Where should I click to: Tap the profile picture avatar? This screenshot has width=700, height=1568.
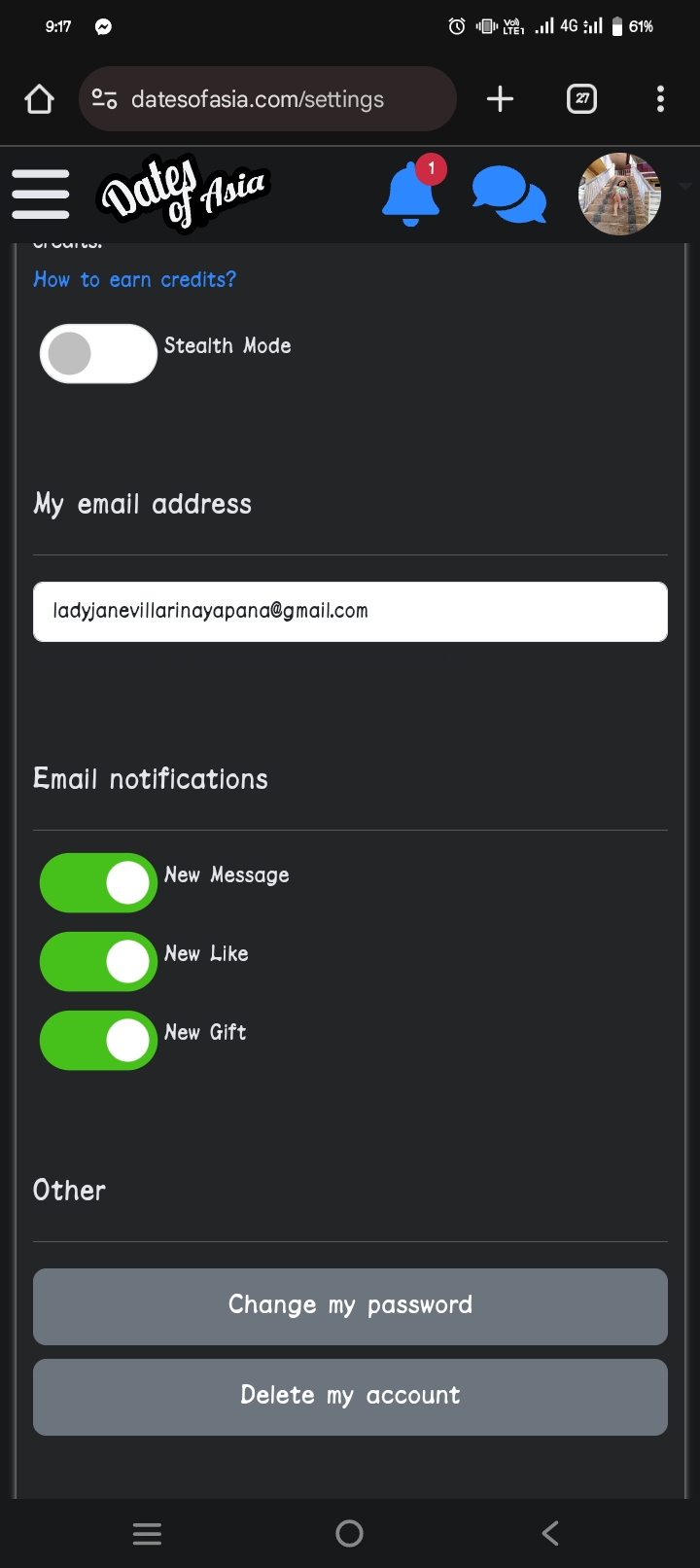click(619, 194)
